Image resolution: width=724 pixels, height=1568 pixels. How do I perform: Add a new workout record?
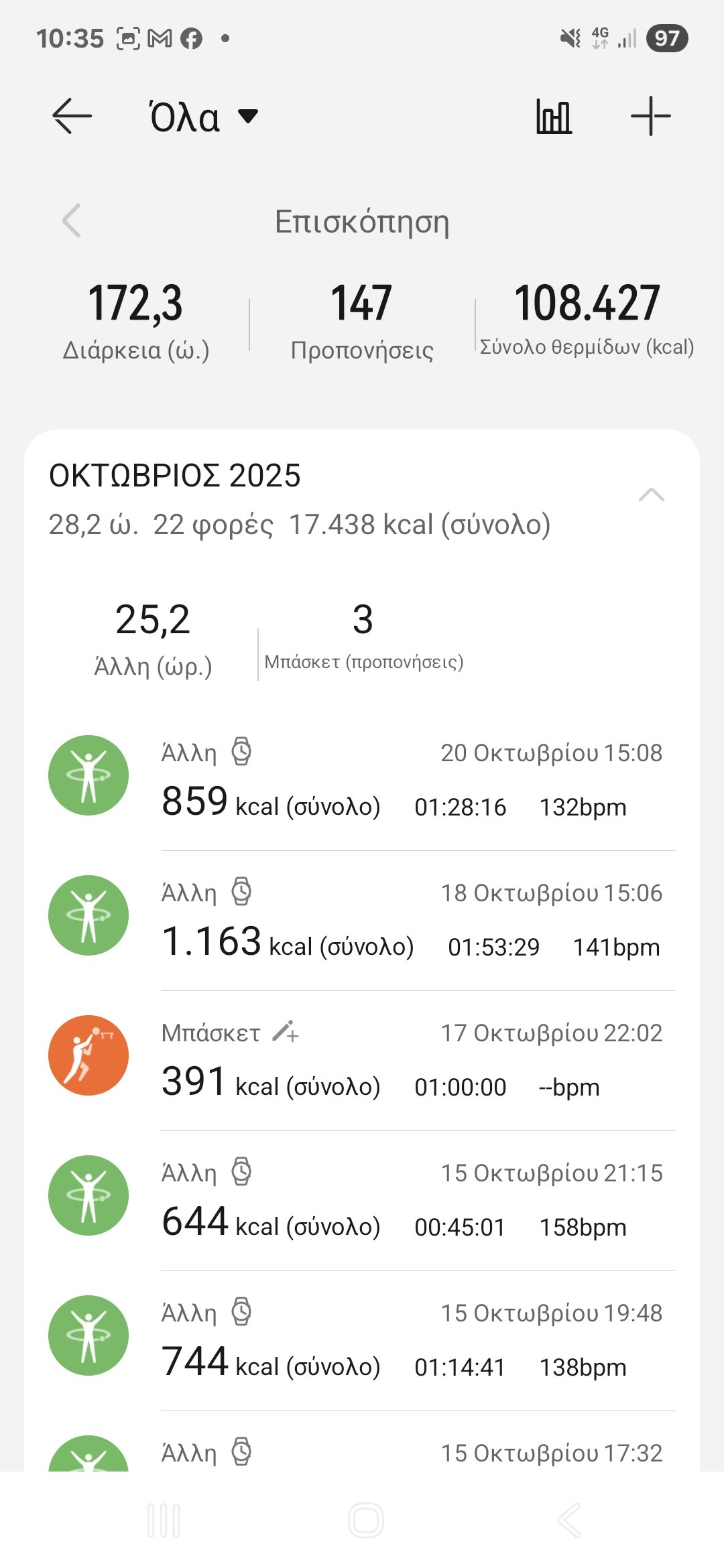650,117
